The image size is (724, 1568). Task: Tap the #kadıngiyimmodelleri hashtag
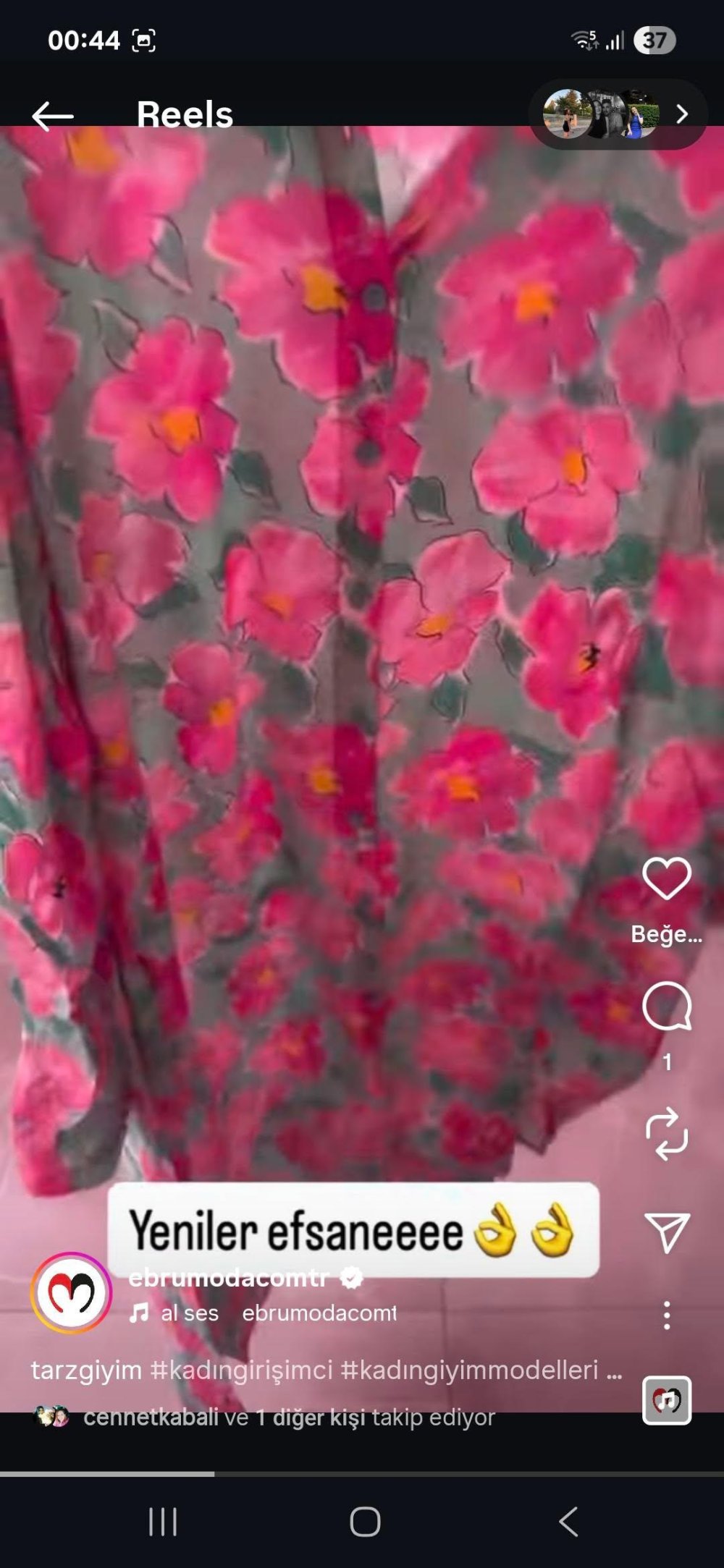click(x=469, y=1370)
